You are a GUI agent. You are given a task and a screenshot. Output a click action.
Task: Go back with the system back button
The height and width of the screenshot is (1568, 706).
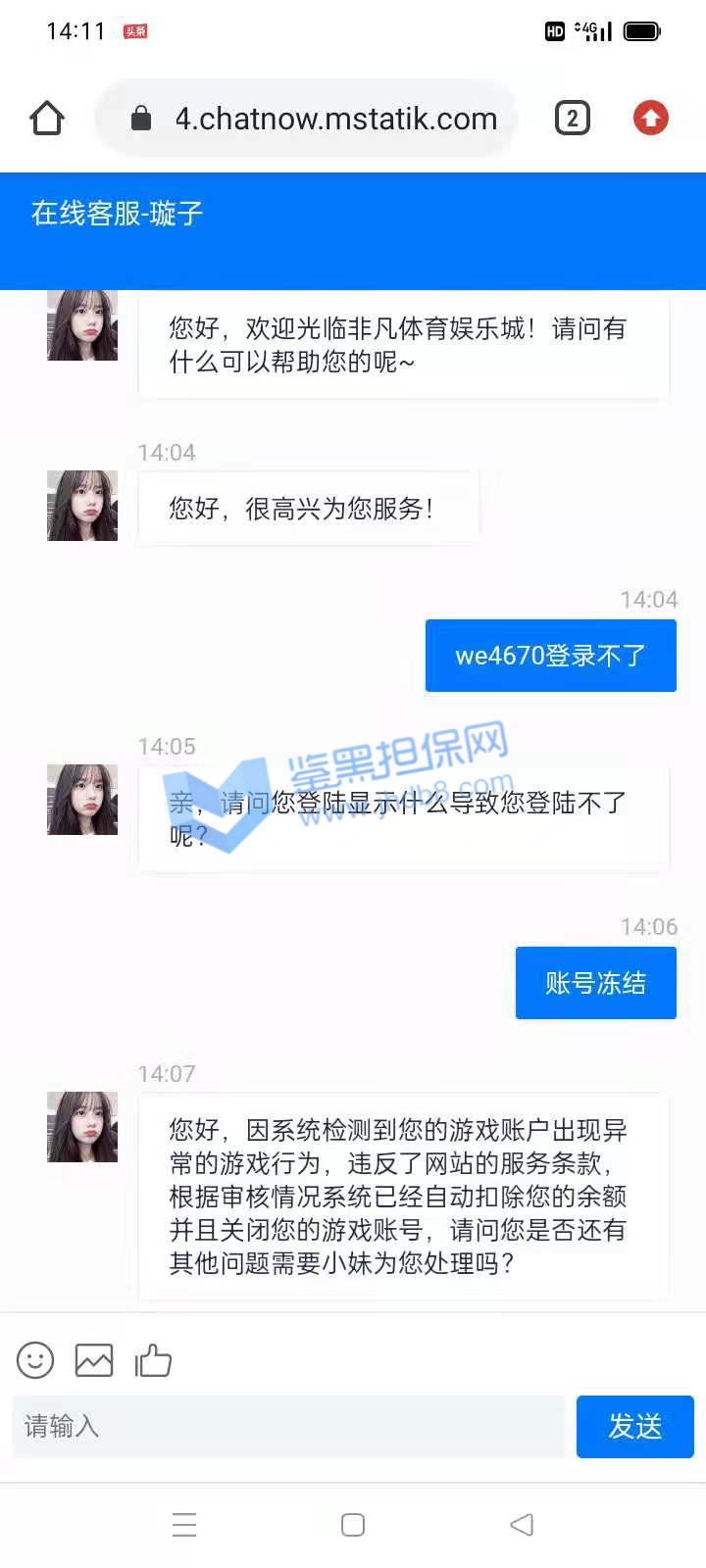click(x=522, y=1525)
